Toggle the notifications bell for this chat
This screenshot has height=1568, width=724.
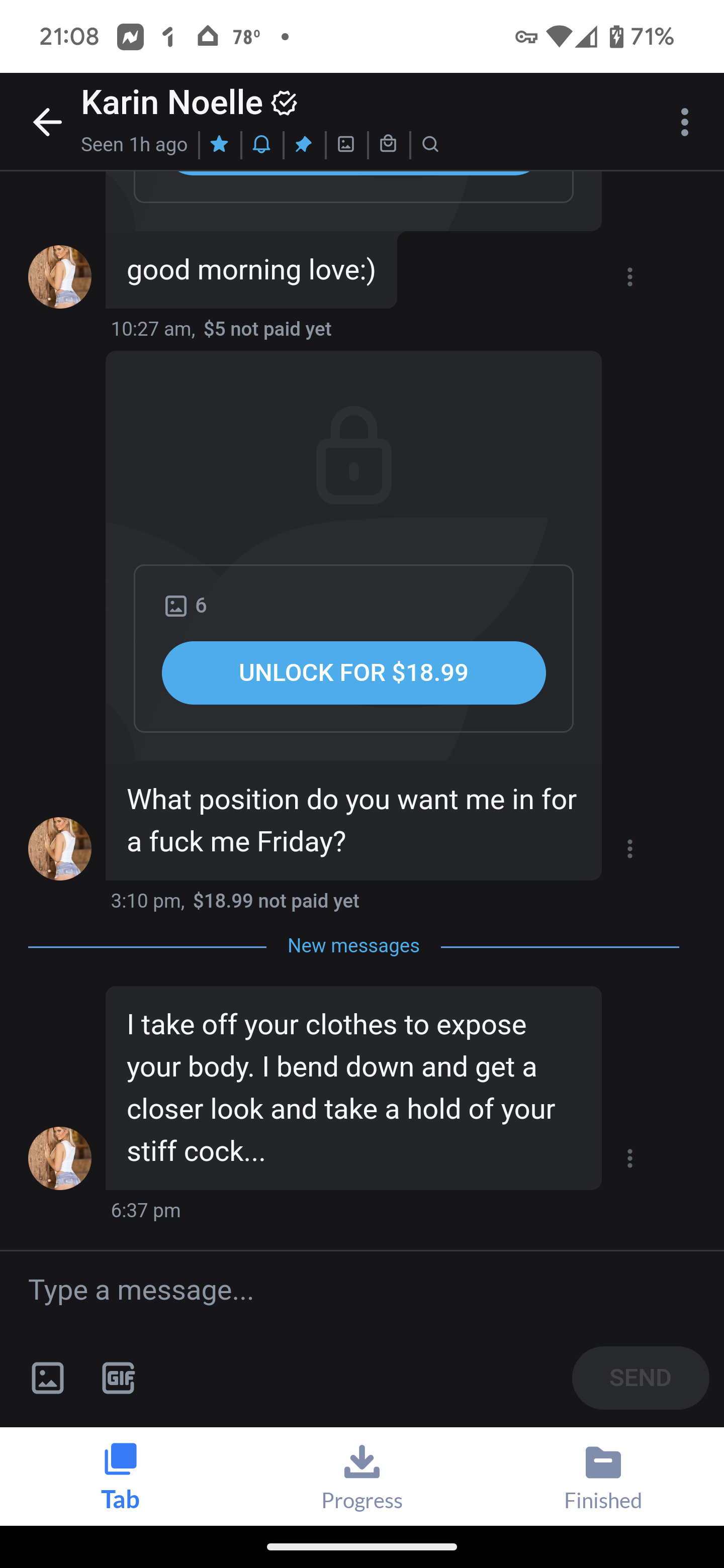tap(261, 144)
